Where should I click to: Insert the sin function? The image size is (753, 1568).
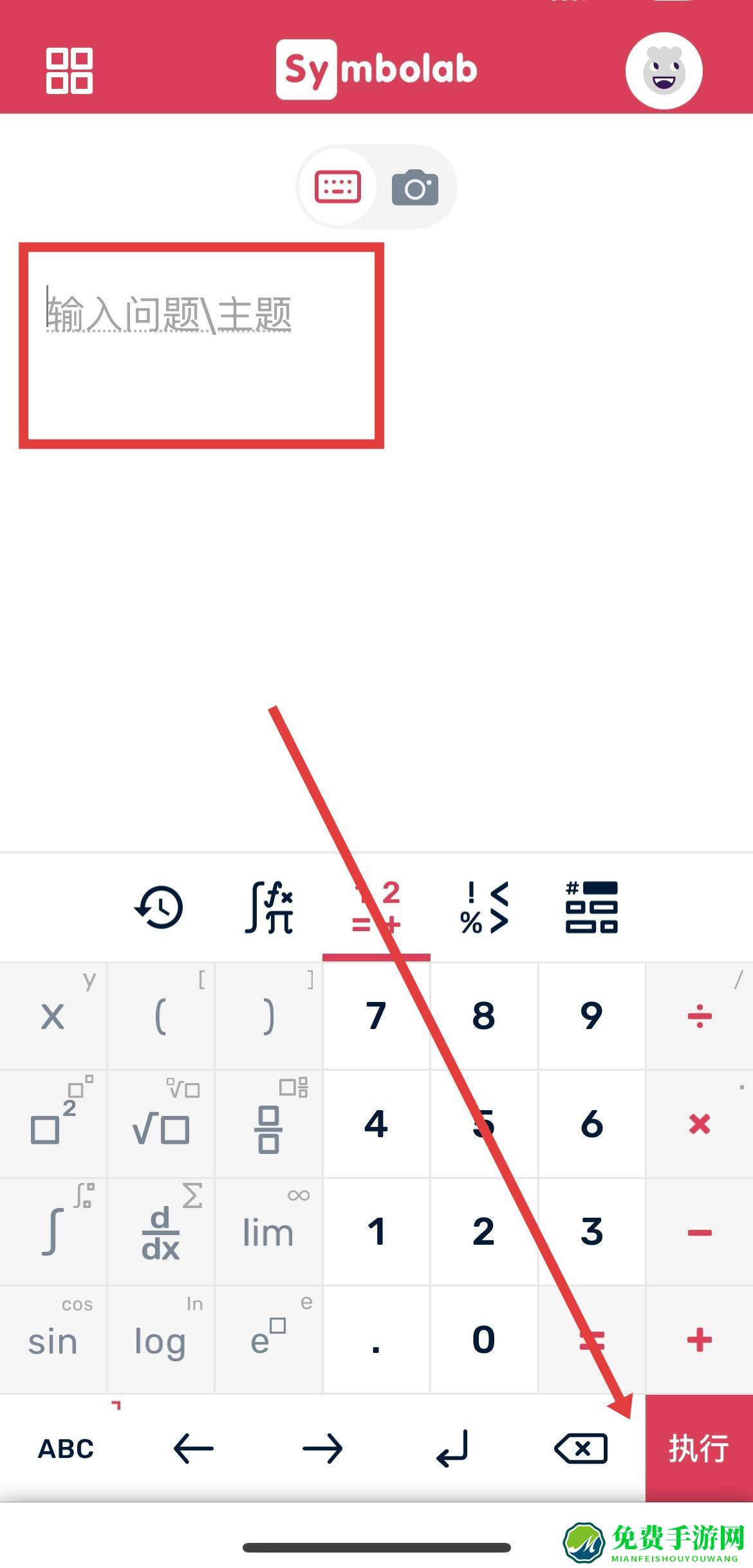[53, 1340]
